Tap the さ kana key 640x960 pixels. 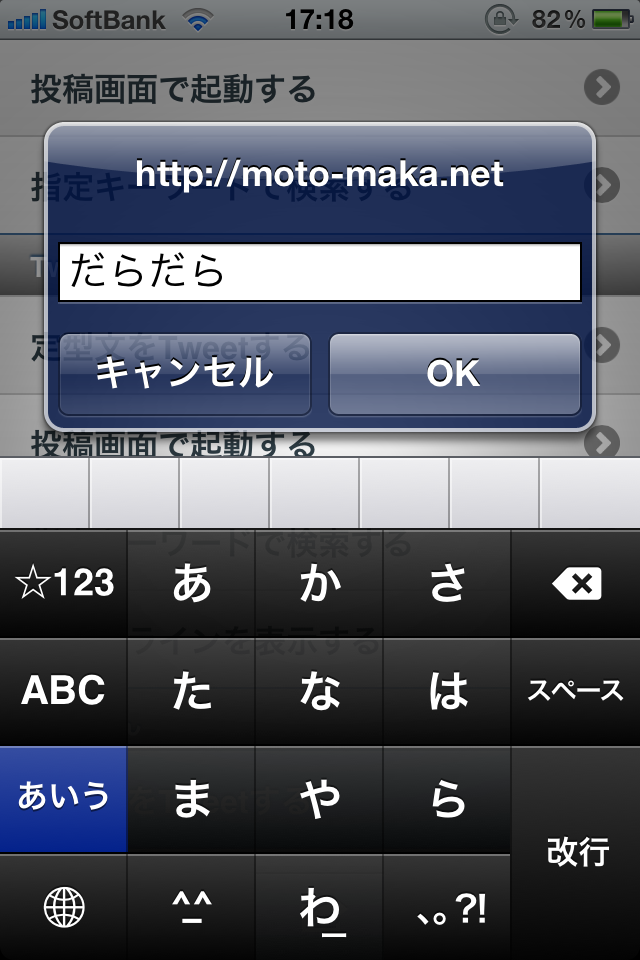(448, 584)
